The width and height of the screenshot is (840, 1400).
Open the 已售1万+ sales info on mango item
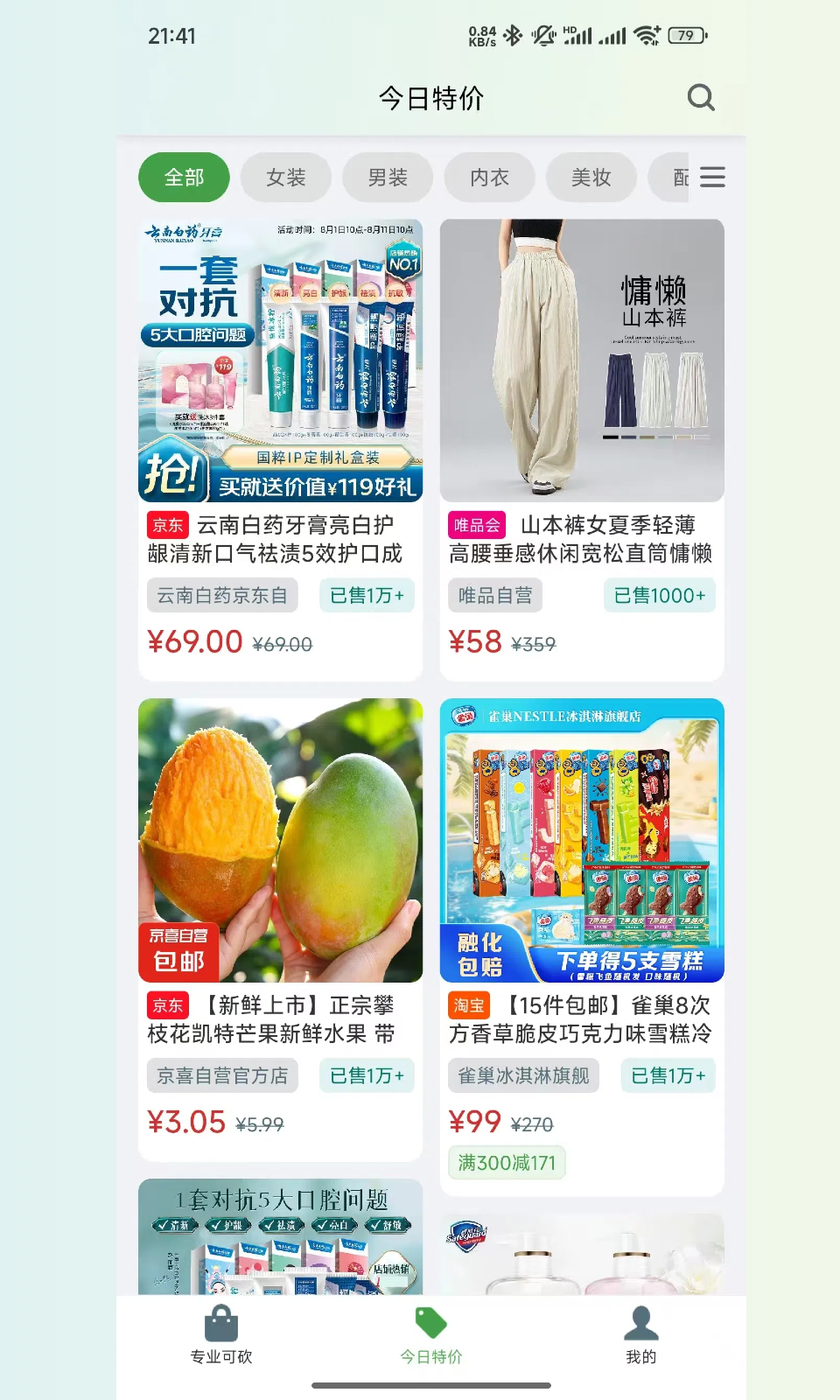click(x=367, y=1075)
